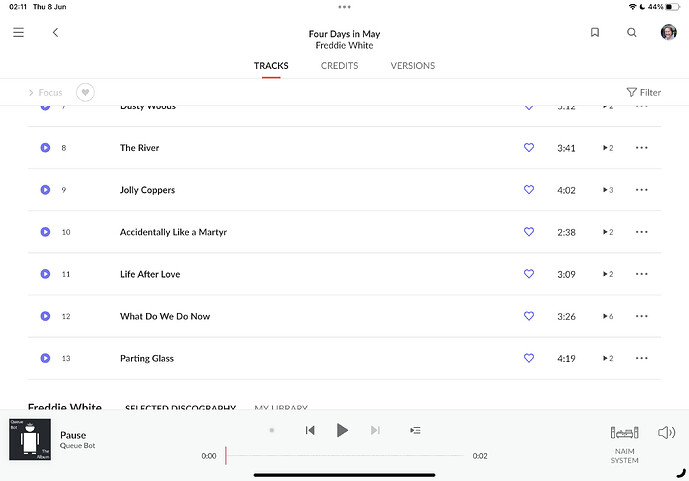Open the track Filter
Screen dimensions: 689x481
[x=643, y=92]
